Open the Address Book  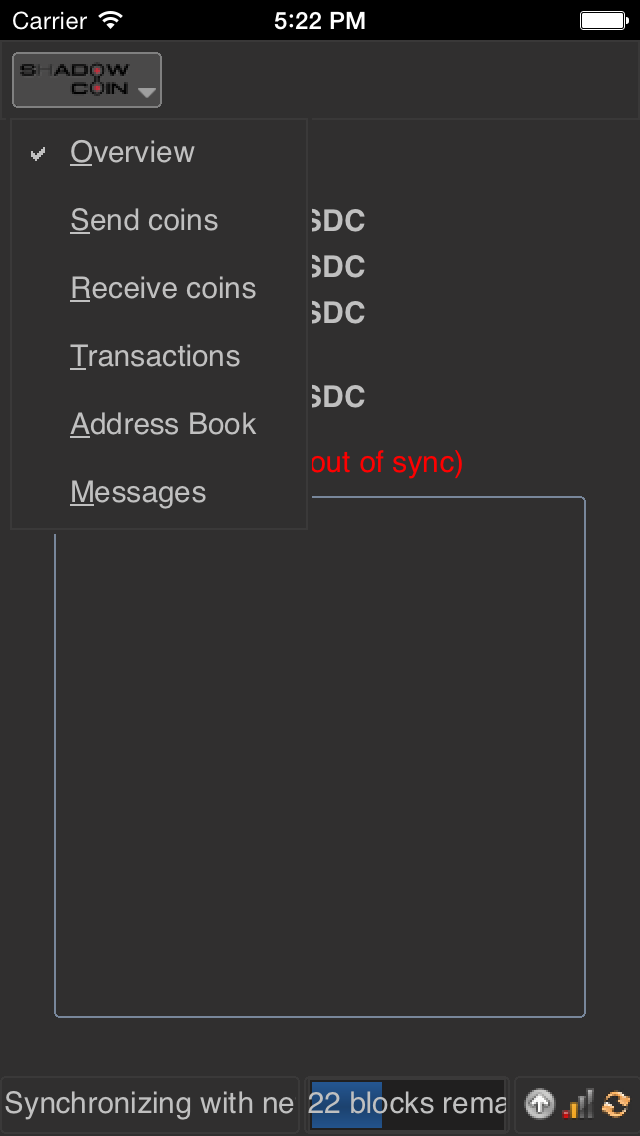[159, 425]
